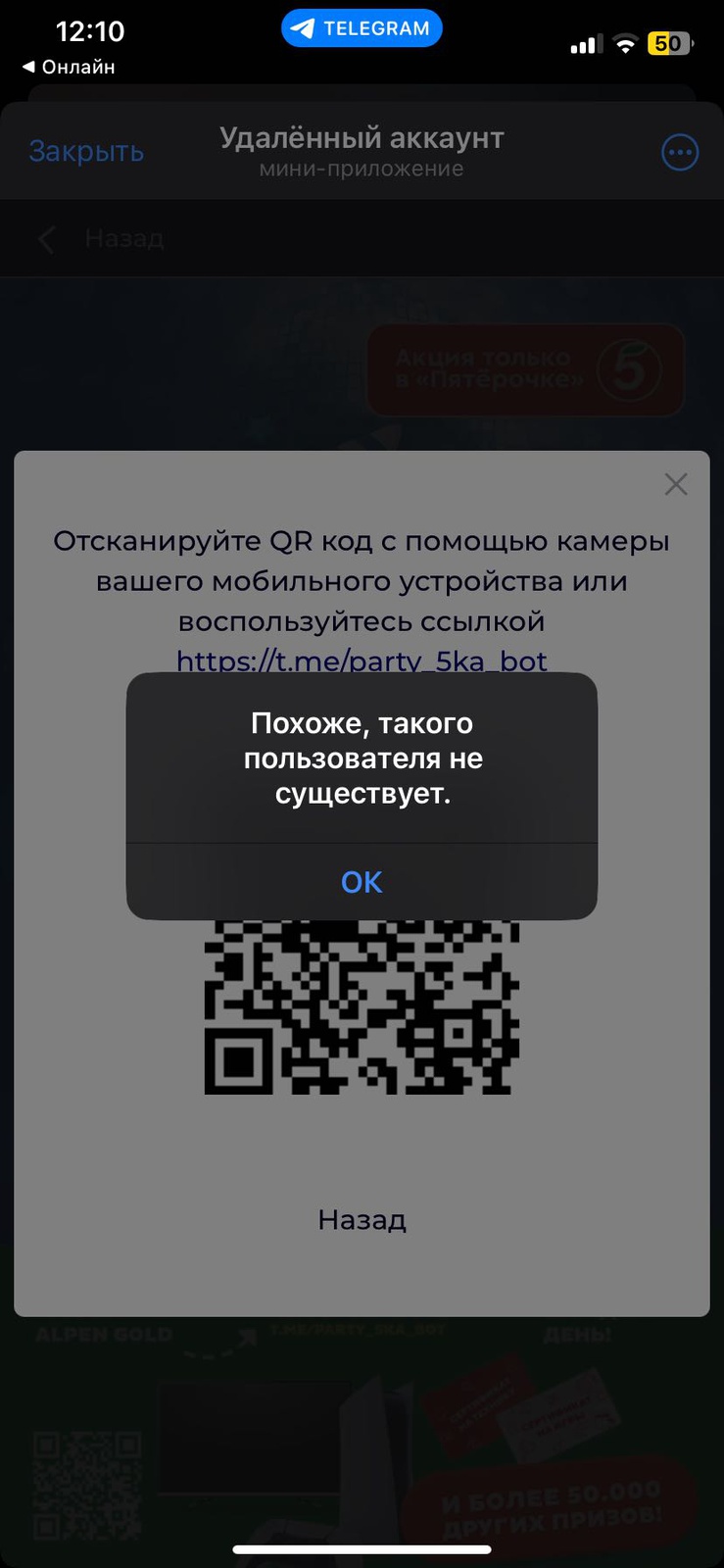Tap Назад below the QR code

coord(362,1219)
